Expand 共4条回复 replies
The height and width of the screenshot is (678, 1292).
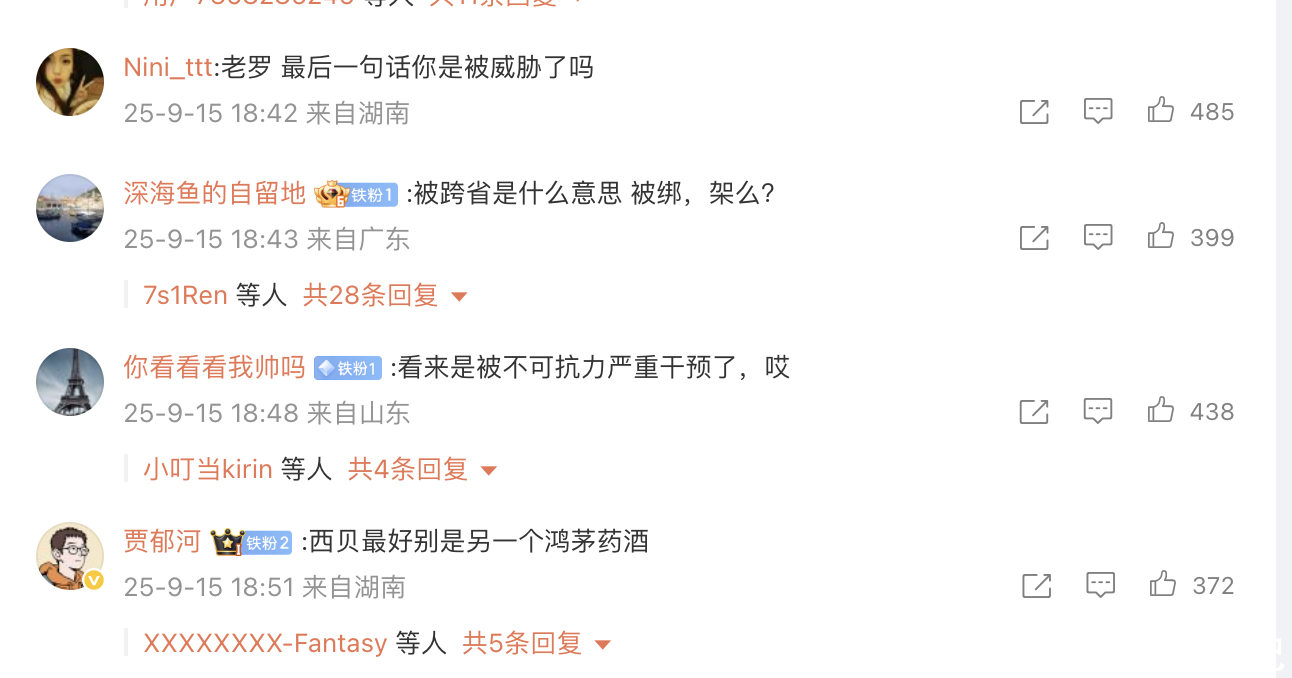coord(422,469)
